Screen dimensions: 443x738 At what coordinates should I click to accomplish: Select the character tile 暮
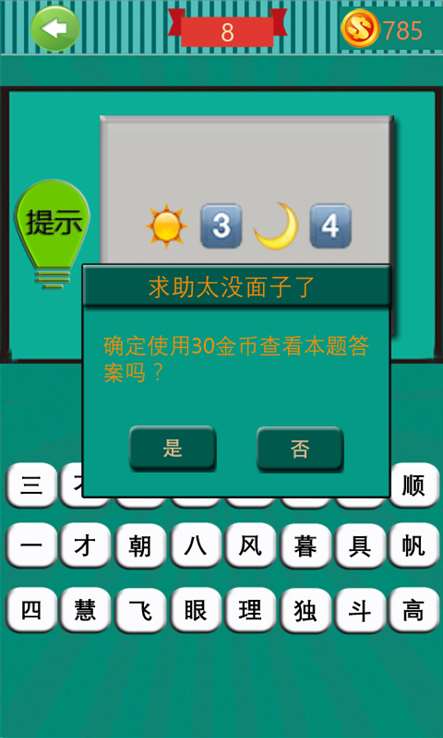pyautogui.click(x=306, y=546)
